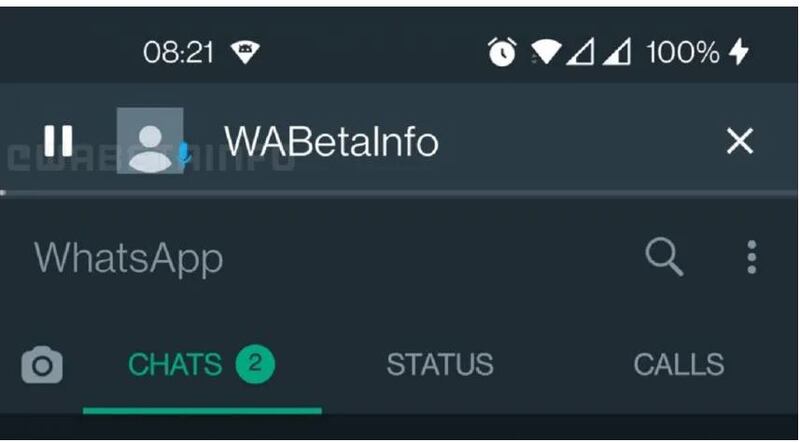
Task: Open the camera tab
Action: (x=42, y=365)
